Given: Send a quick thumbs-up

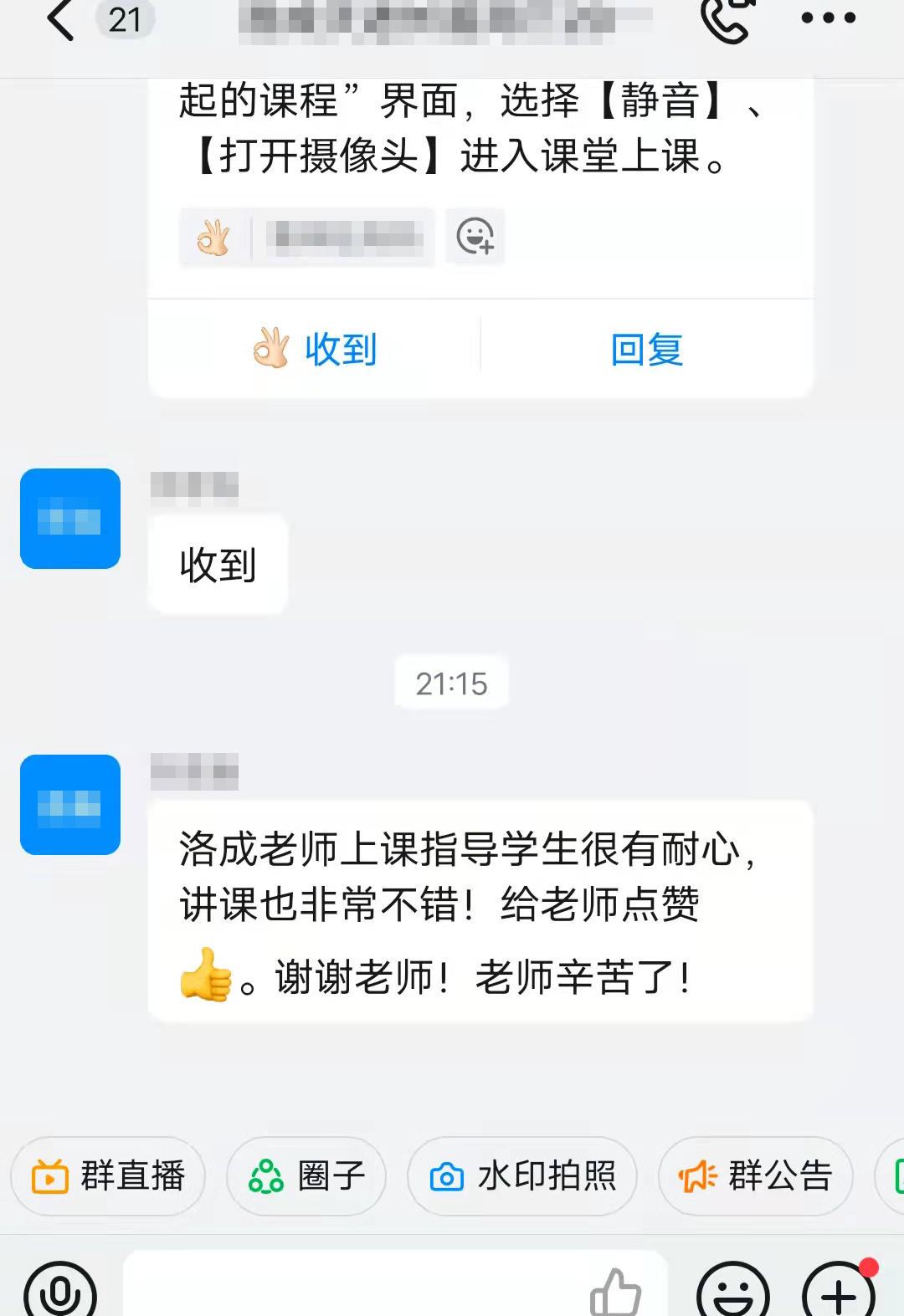Looking at the screenshot, I should [x=615, y=1293].
